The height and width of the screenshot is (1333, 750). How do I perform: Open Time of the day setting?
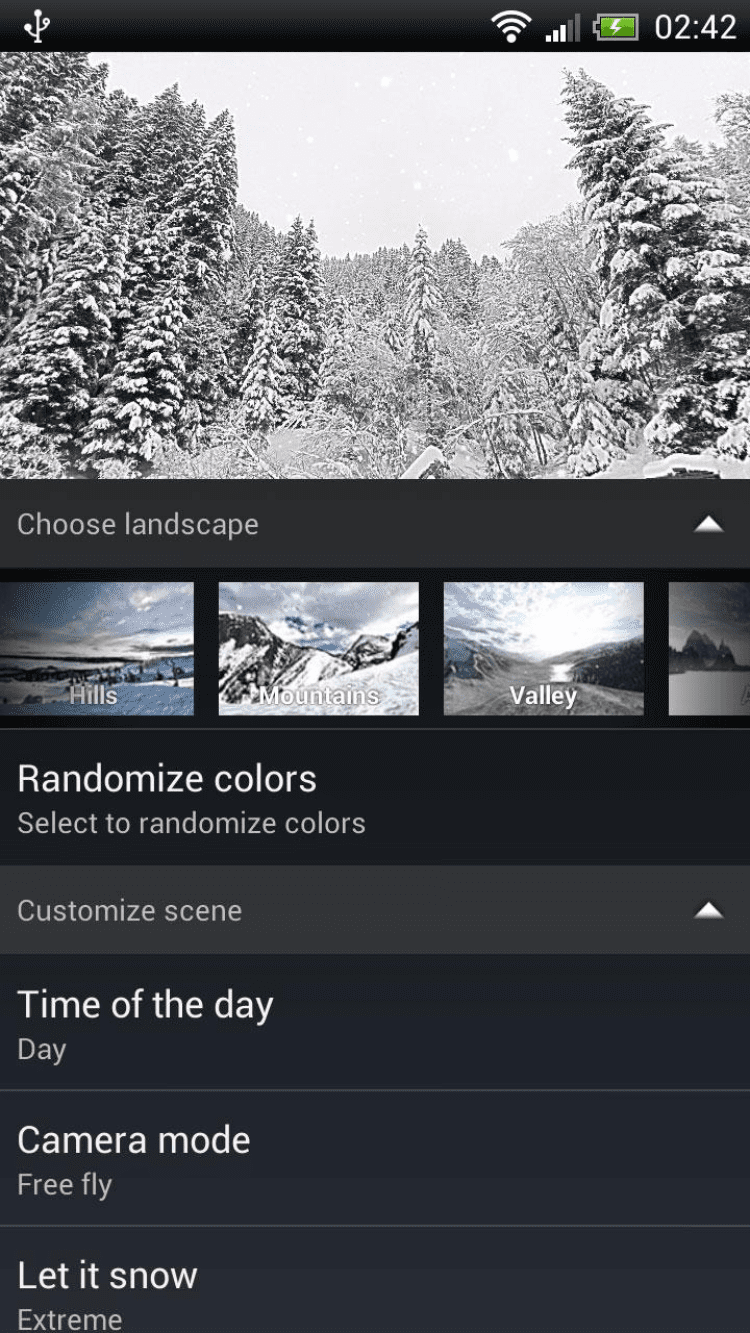(374, 1023)
